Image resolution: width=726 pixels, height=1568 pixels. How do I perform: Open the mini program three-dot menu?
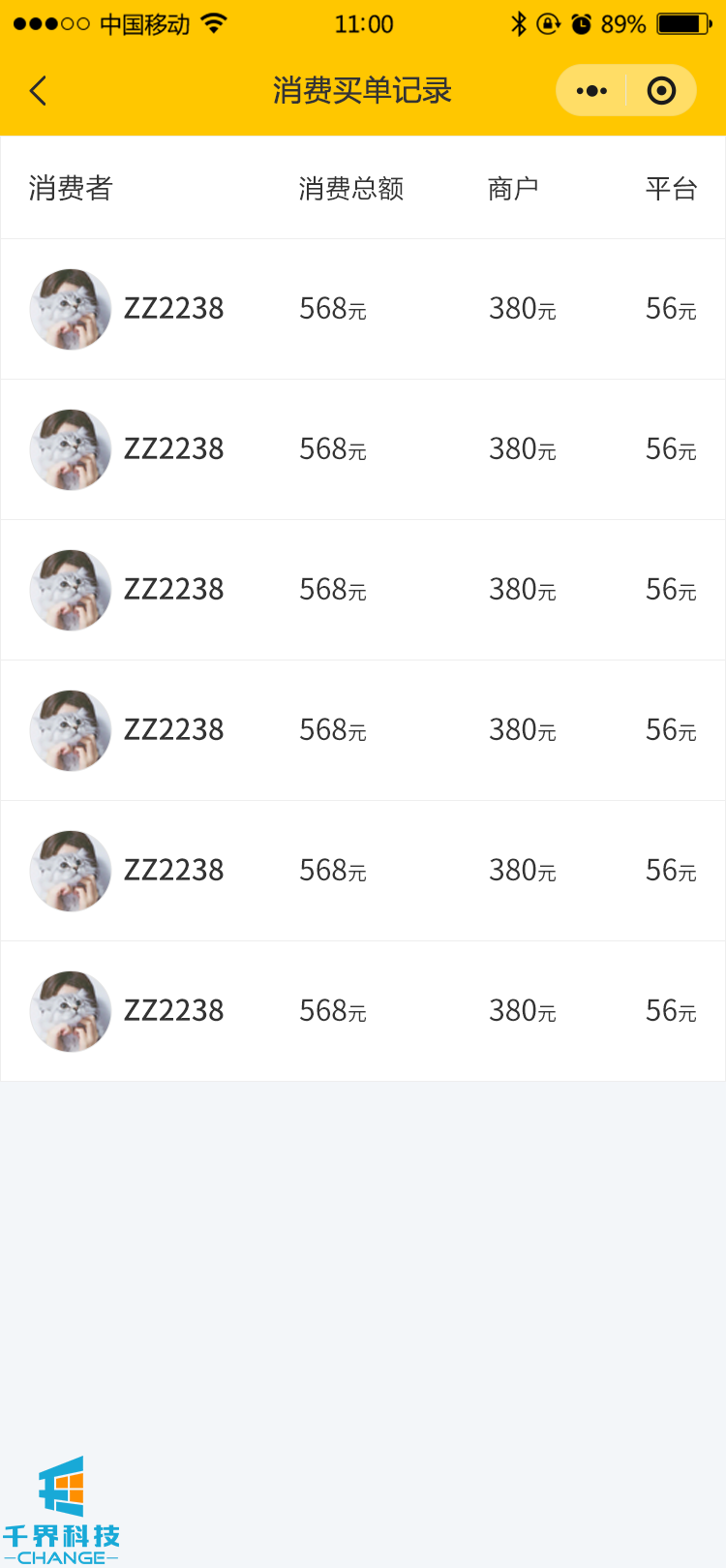click(x=591, y=91)
